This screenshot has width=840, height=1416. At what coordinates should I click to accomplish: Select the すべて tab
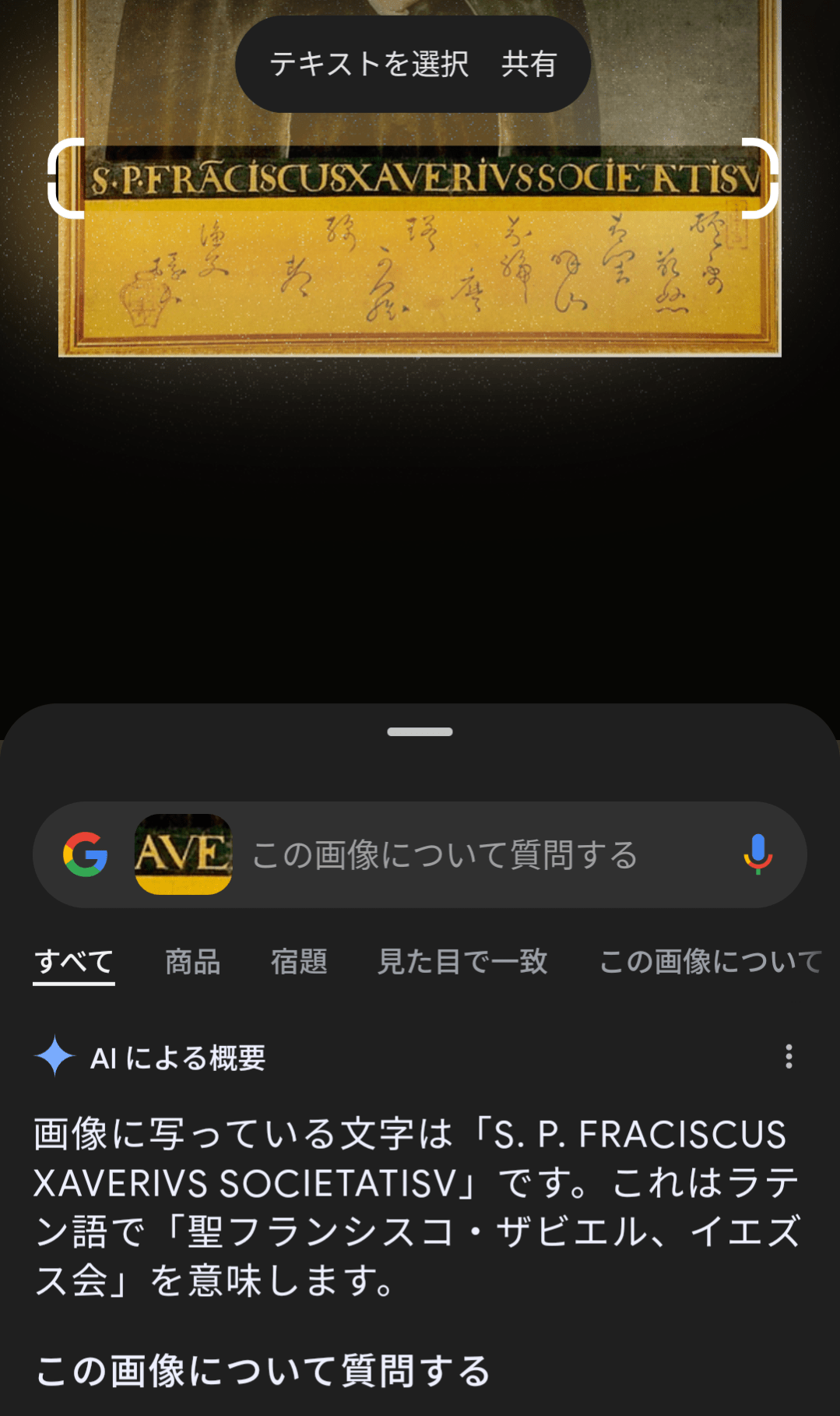(x=74, y=962)
